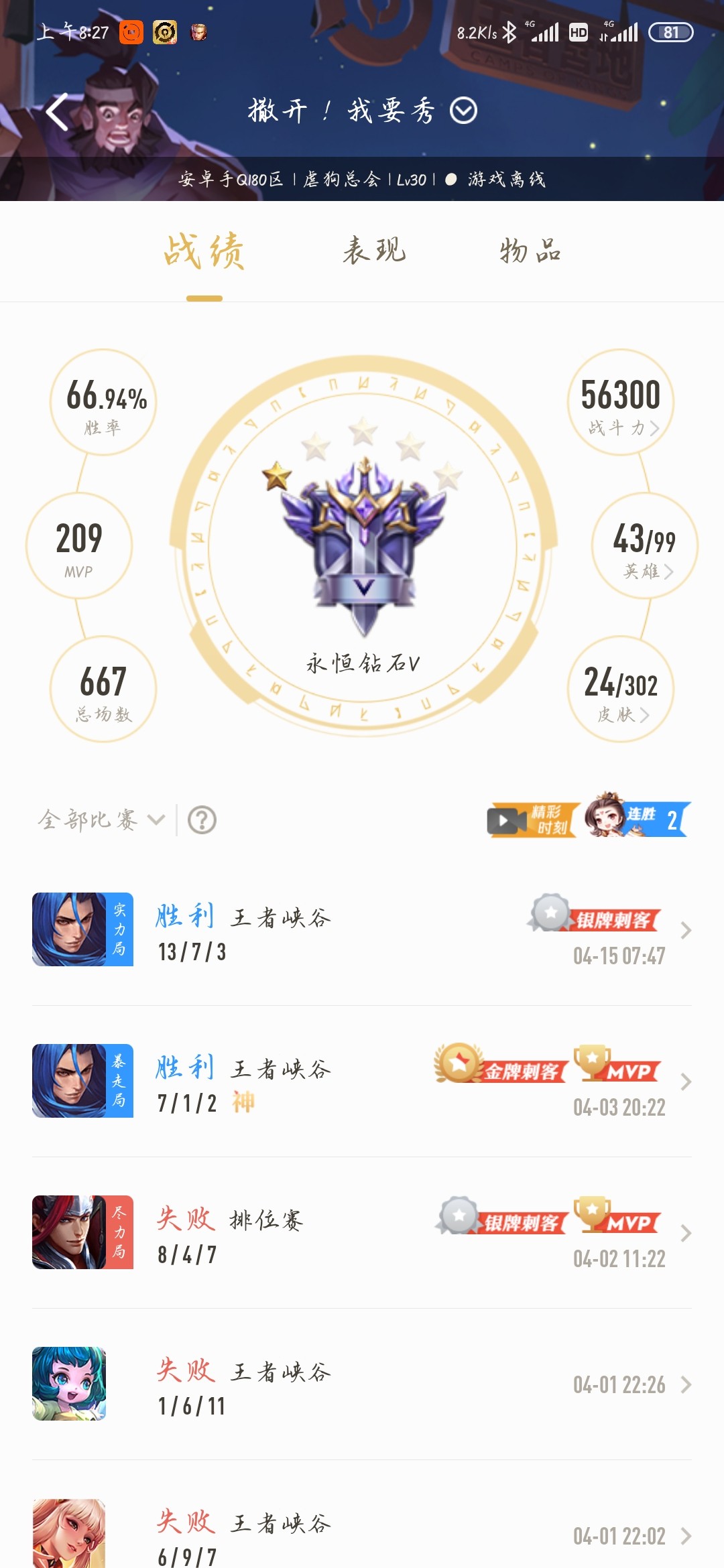The image size is (724, 1568).
Task: Select the 战绩 tab
Action: 204,252
